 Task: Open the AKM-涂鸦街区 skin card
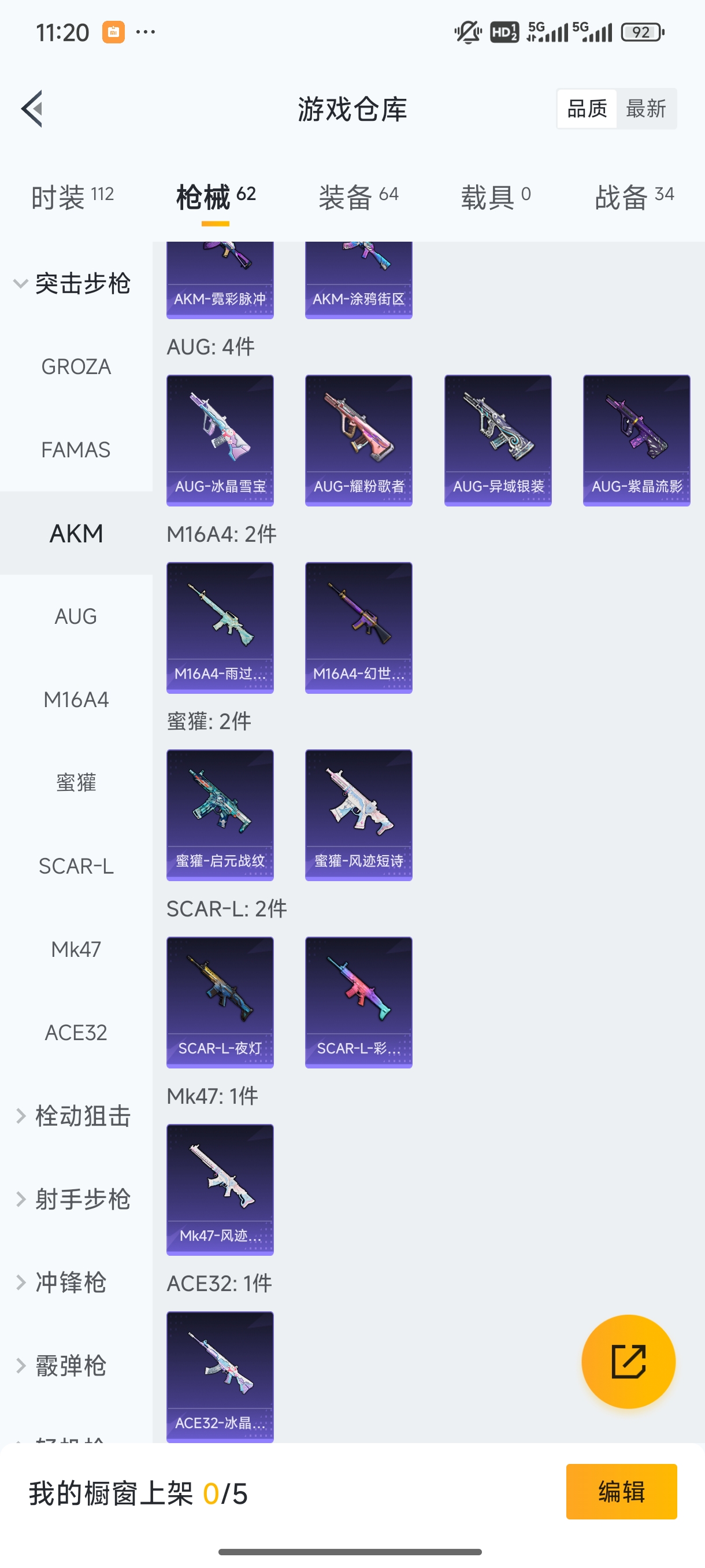pos(358,280)
